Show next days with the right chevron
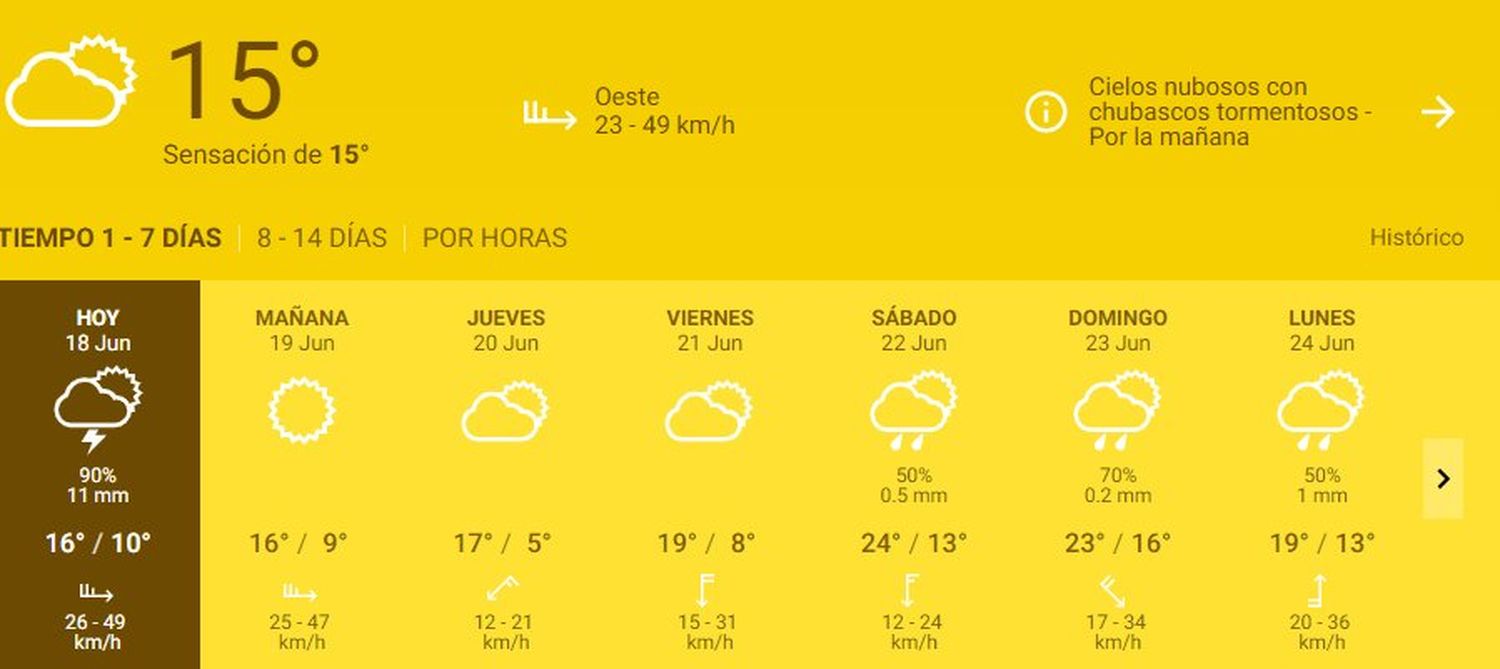 (x=1442, y=479)
